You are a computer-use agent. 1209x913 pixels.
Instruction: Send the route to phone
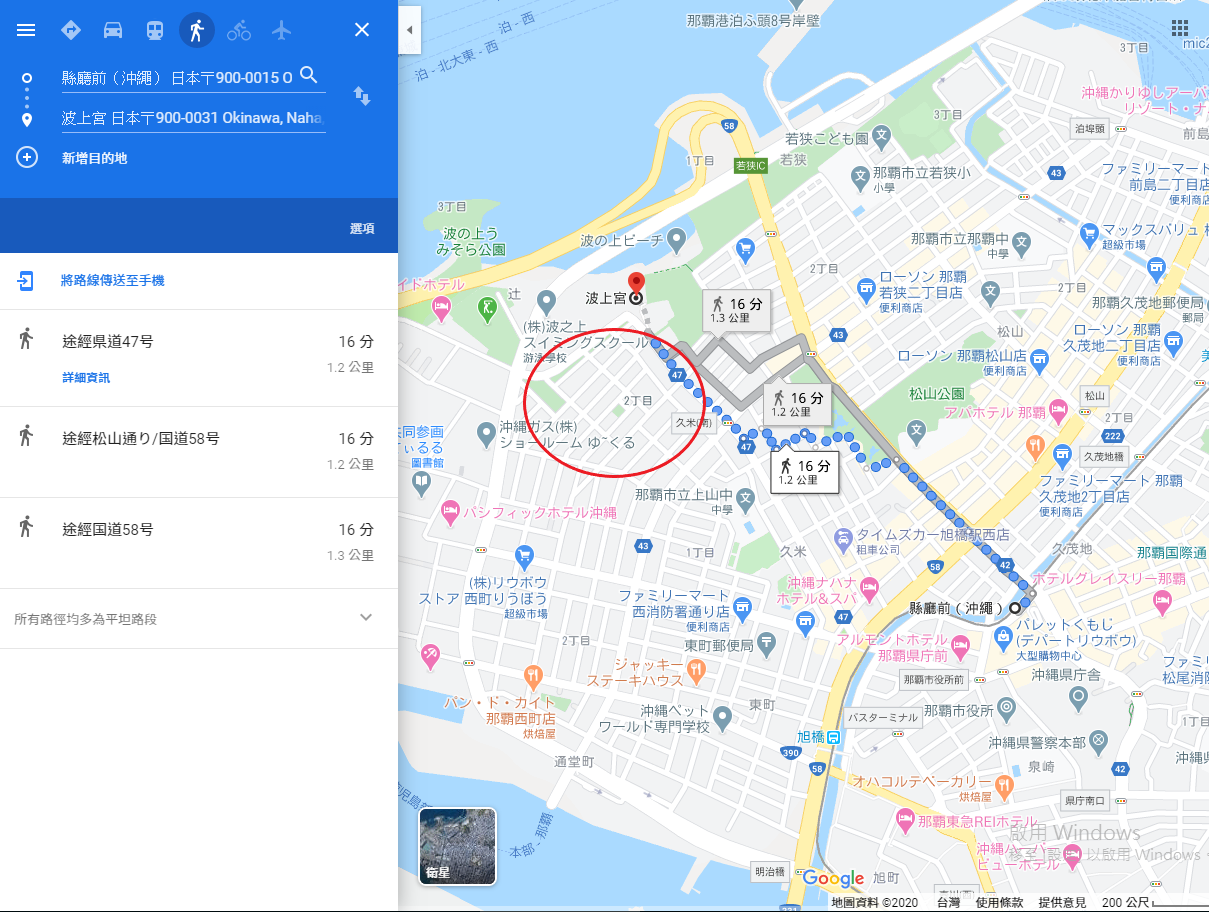click(112, 281)
